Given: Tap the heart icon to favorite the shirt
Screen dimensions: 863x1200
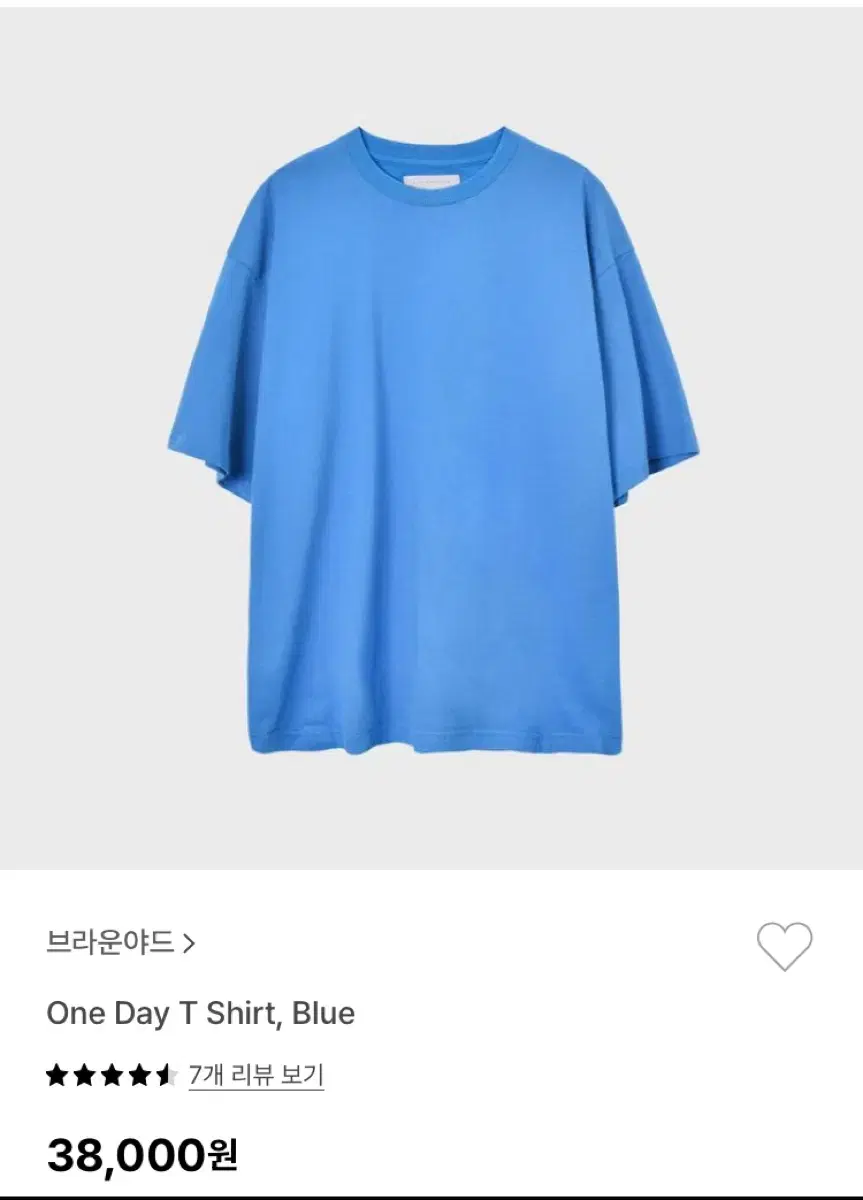Looking at the screenshot, I should tap(783, 944).
